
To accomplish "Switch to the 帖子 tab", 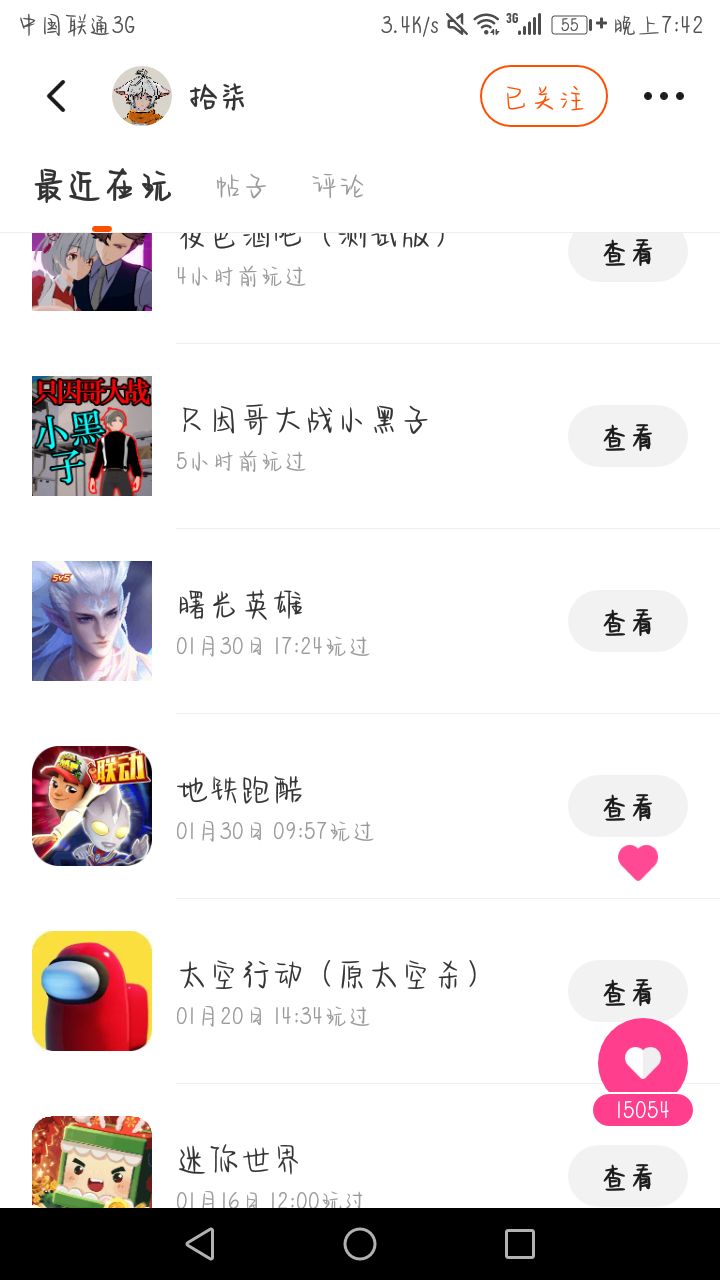I will (241, 186).
